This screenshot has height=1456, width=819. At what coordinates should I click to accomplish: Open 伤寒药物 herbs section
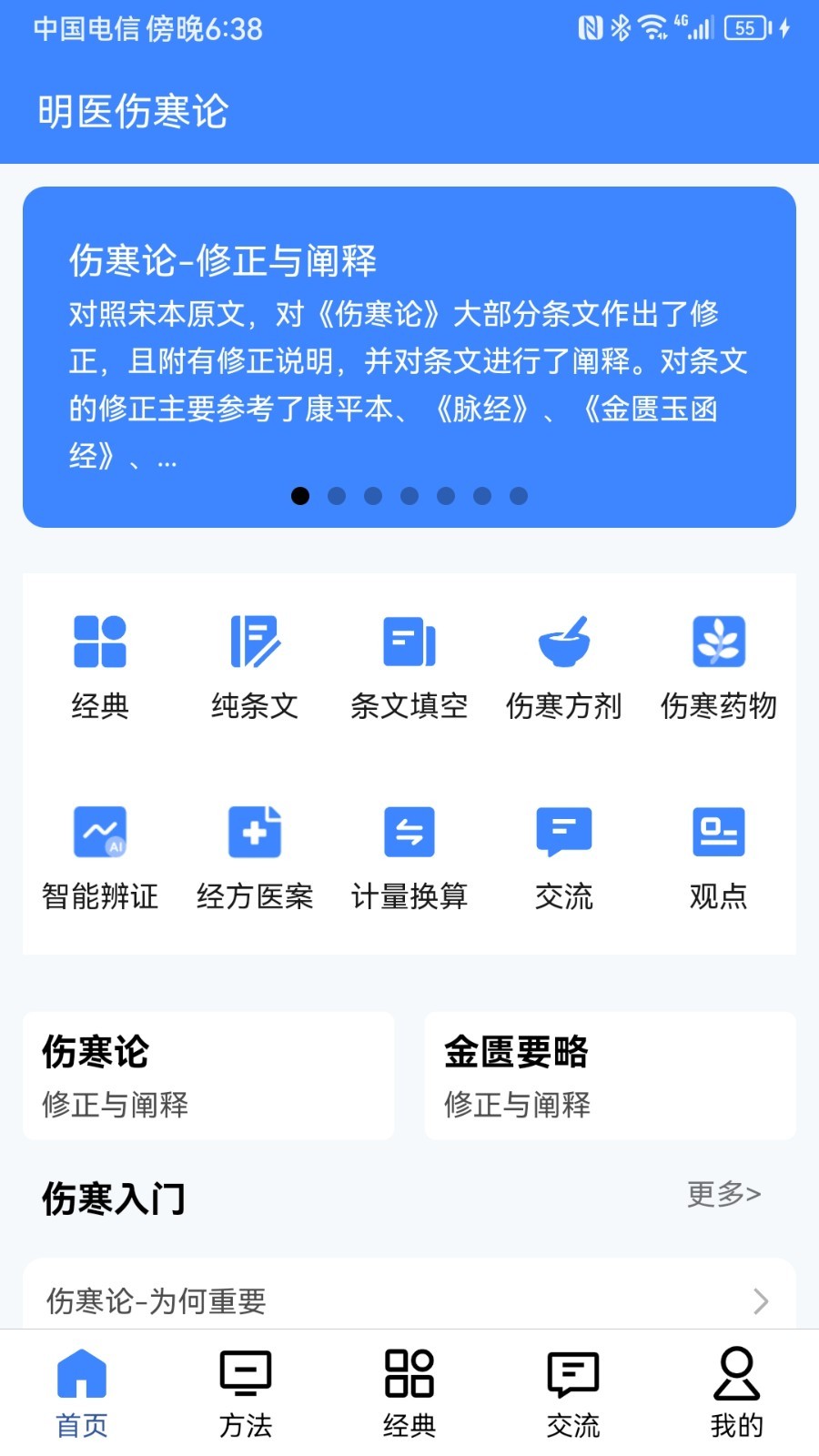[719, 667]
